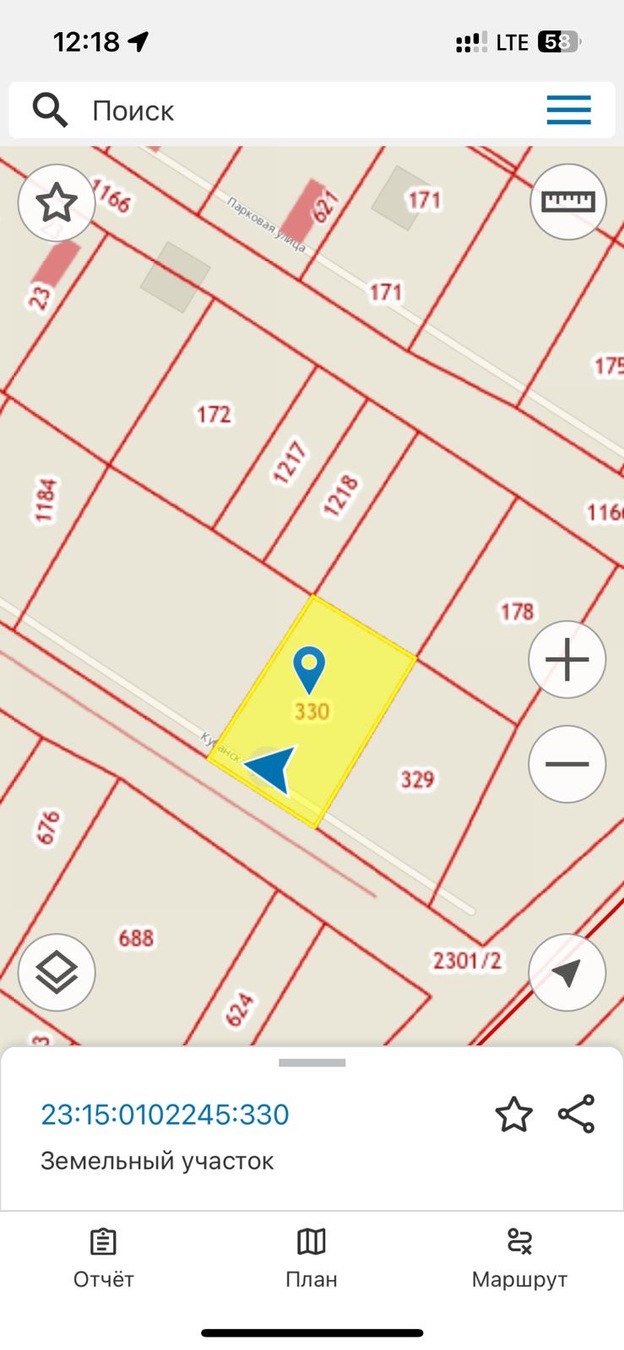
Task: Open the map layers selector
Action: [57, 971]
